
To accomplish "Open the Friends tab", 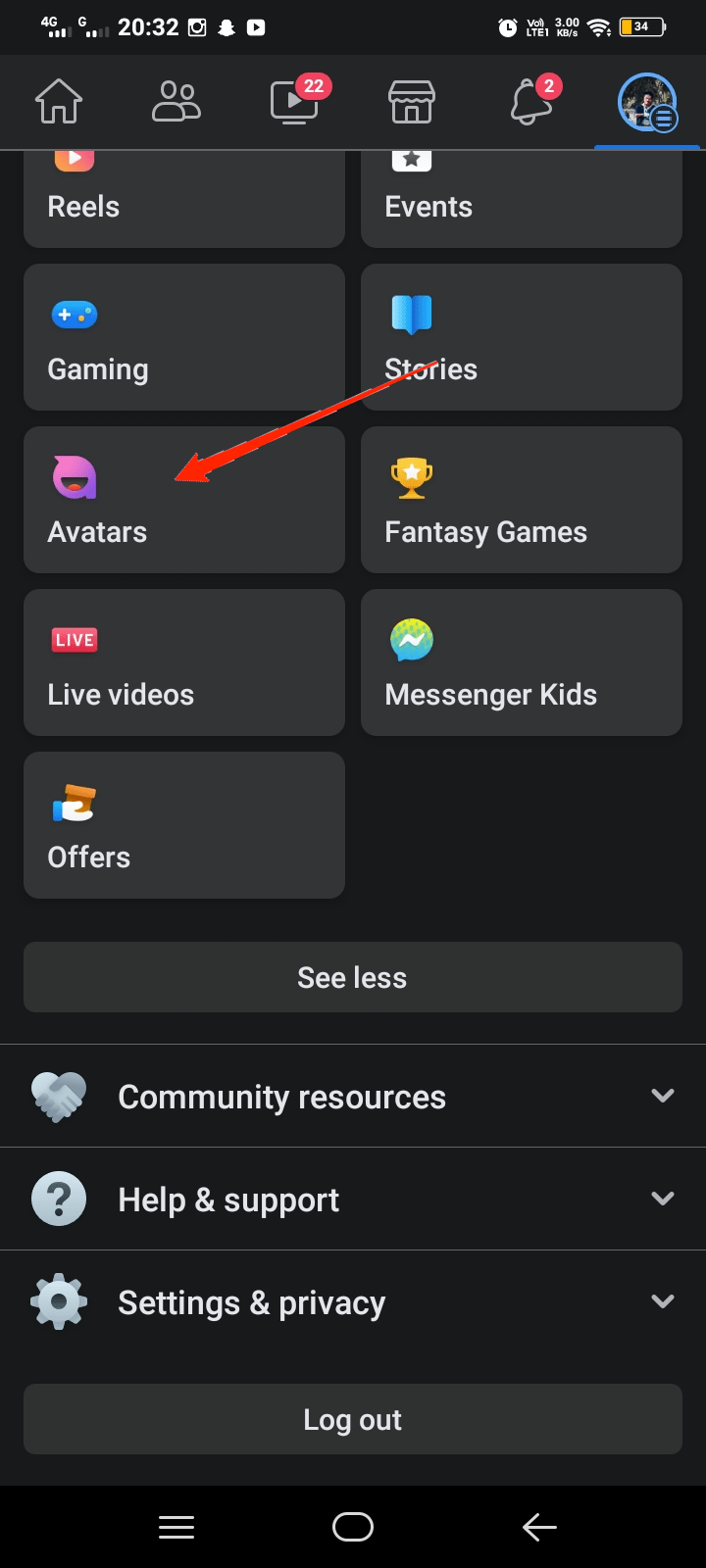I will [x=176, y=102].
